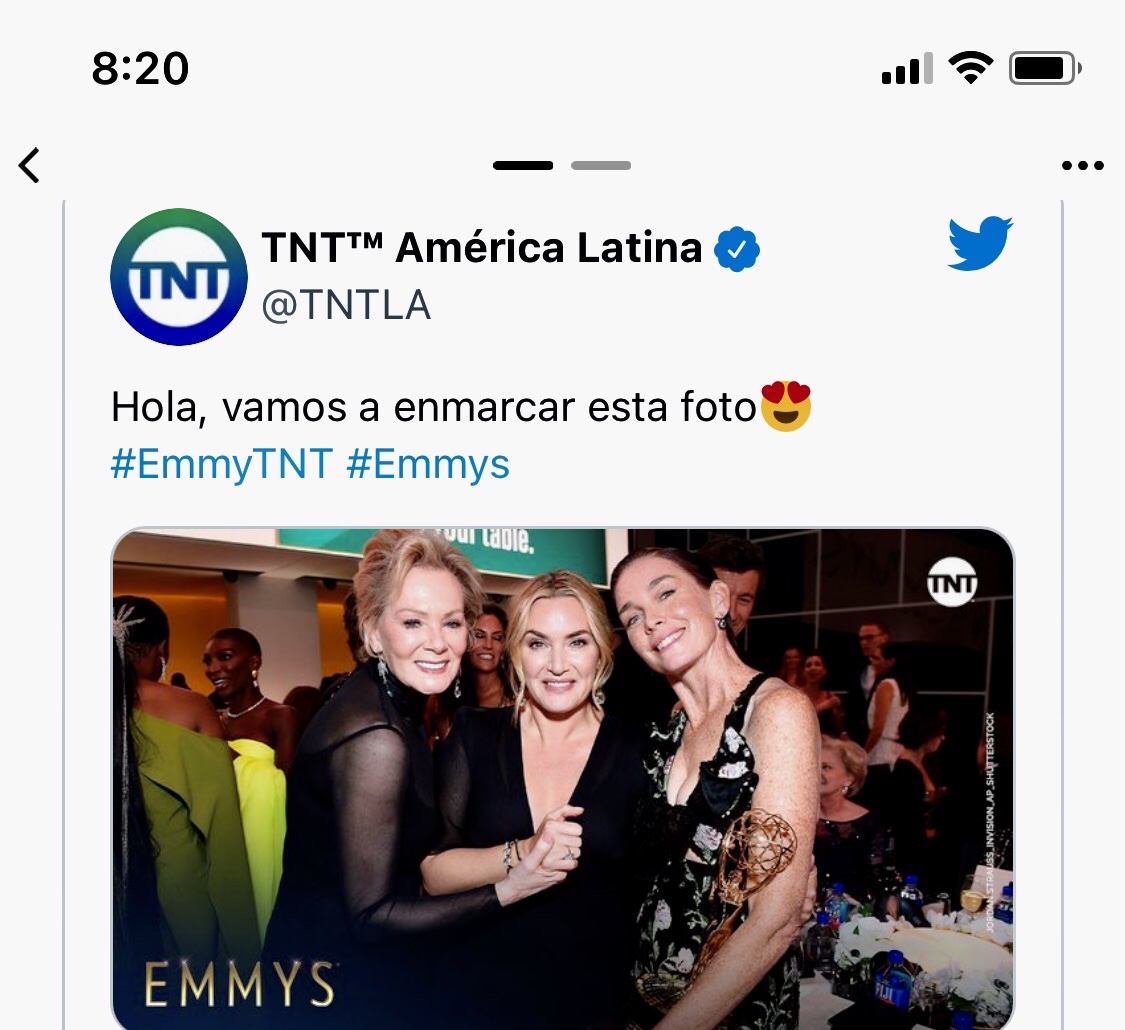The width and height of the screenshot is (1125, 1030).
Task: Switch to the second page indicator
Action: pos(601,166)
